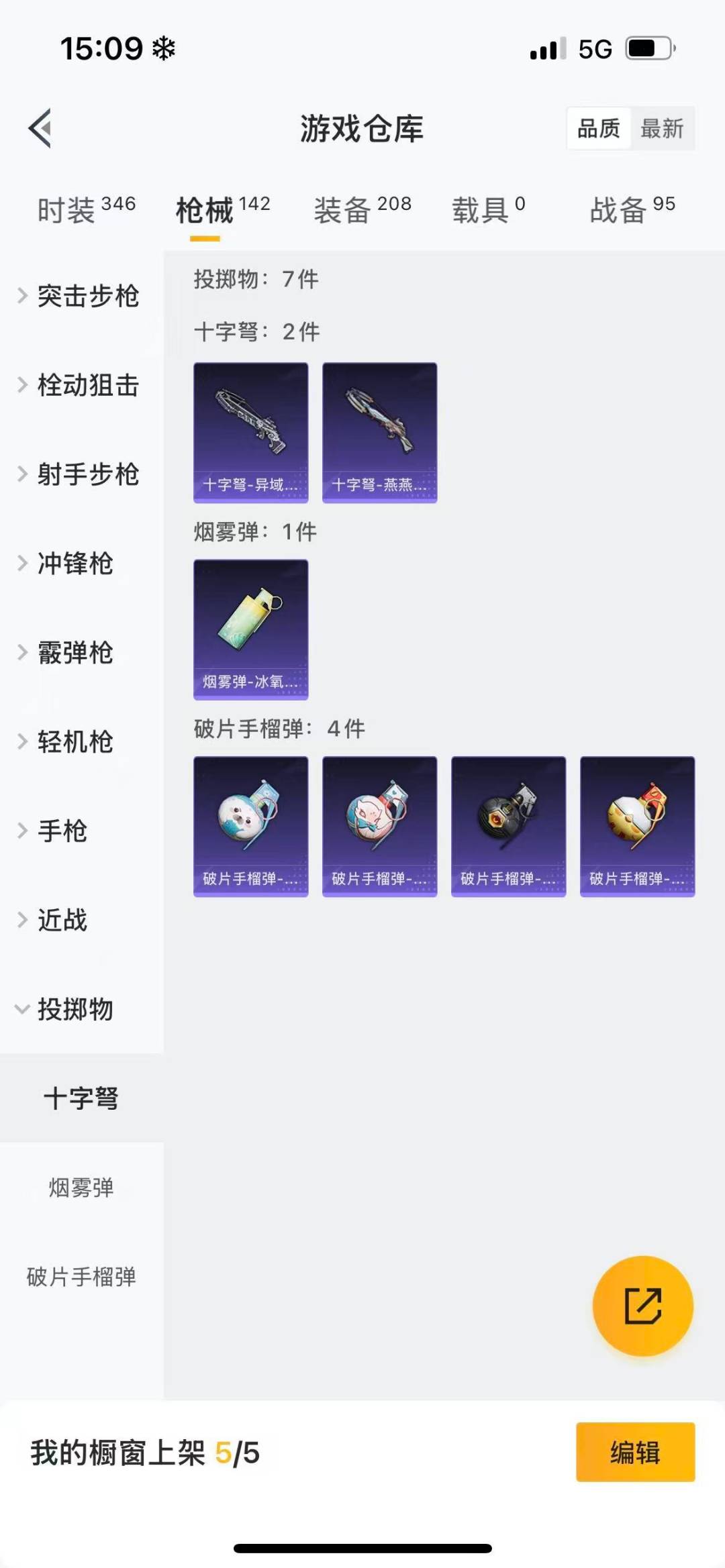Image resolution: width=725 pixels, height=1568 pixels.
Task: Select the 破片手榴弹 subcategory
Action: click(x=81, y=1277)
